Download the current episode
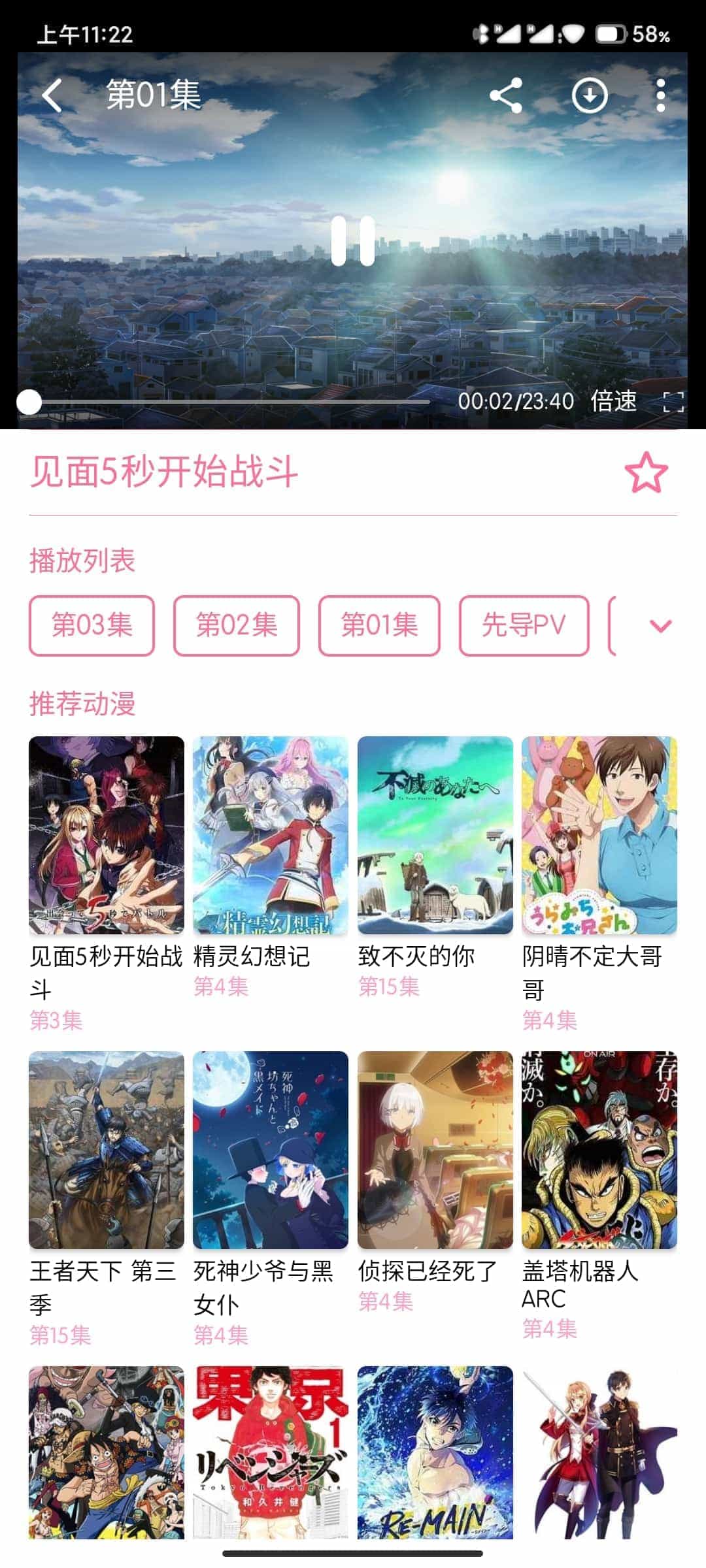 click(590, 96)
